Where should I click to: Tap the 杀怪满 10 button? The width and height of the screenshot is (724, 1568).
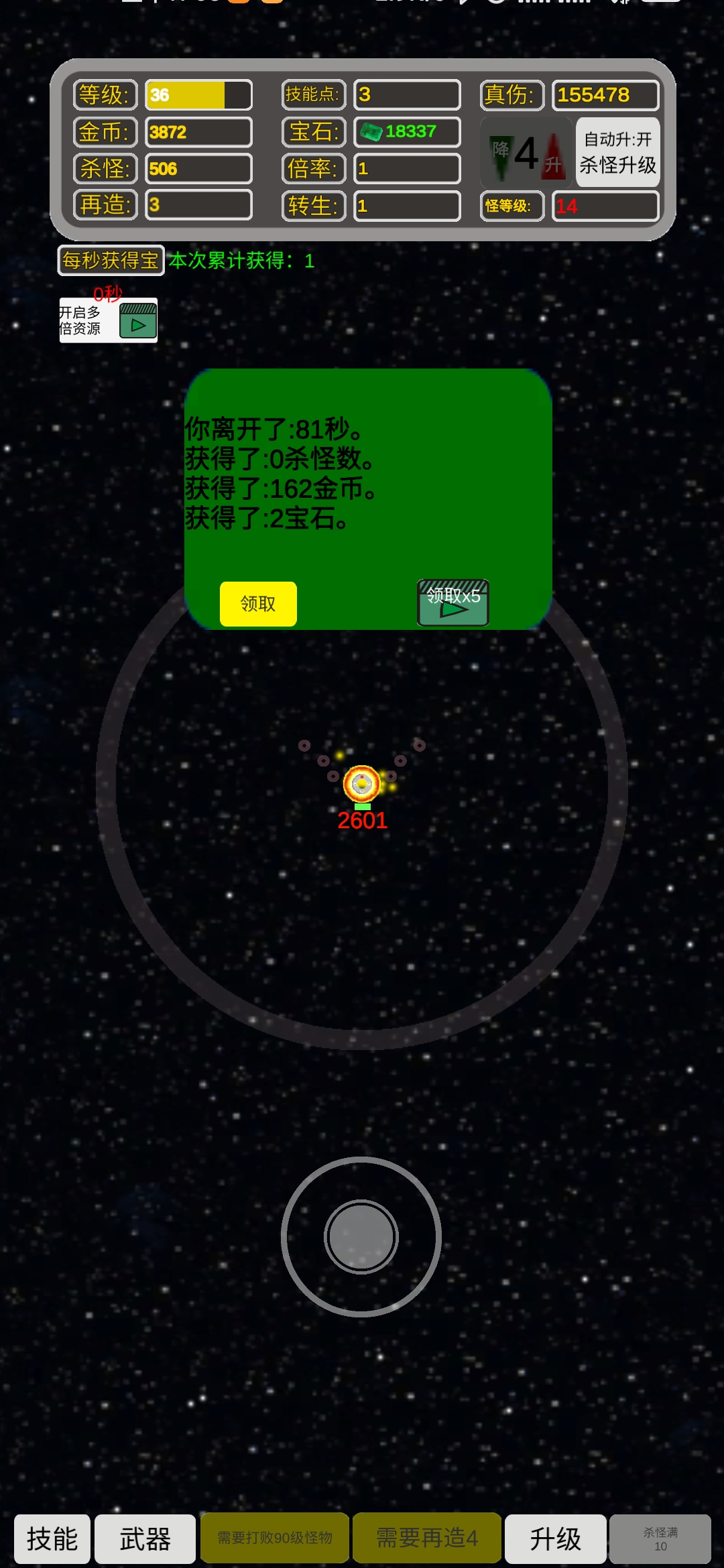[x=660, y=1539]
